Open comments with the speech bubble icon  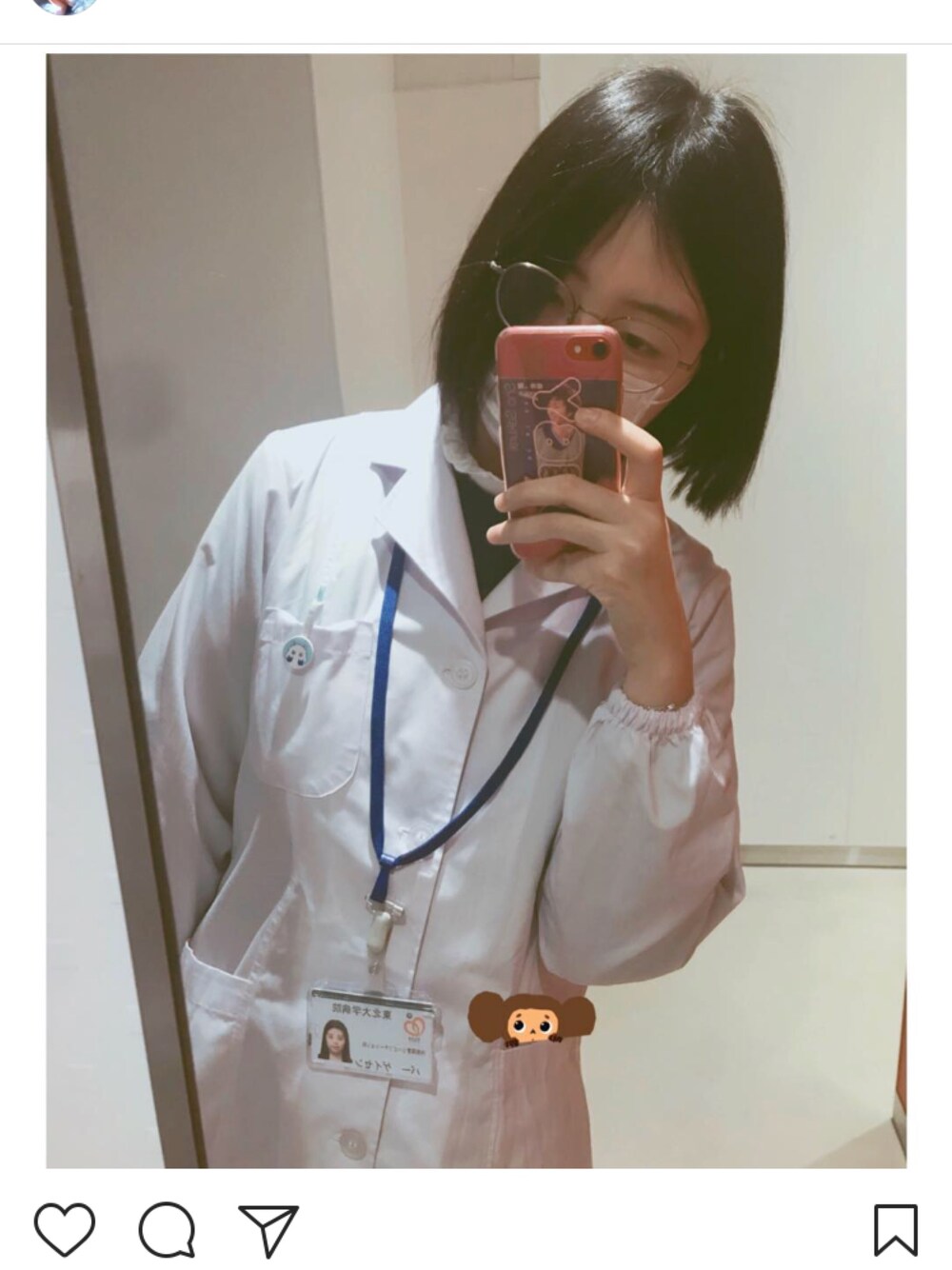coord(167,1229)
